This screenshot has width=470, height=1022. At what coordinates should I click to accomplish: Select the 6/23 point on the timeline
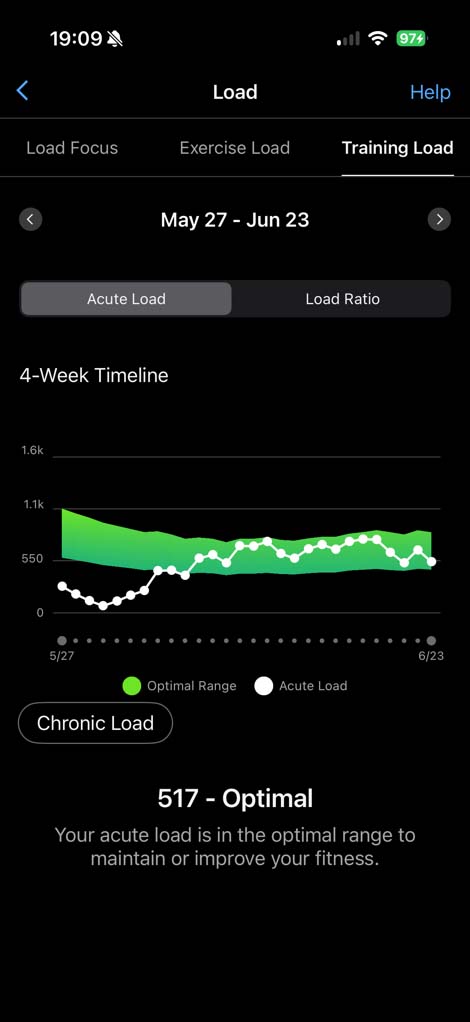[x=431, y=641]
